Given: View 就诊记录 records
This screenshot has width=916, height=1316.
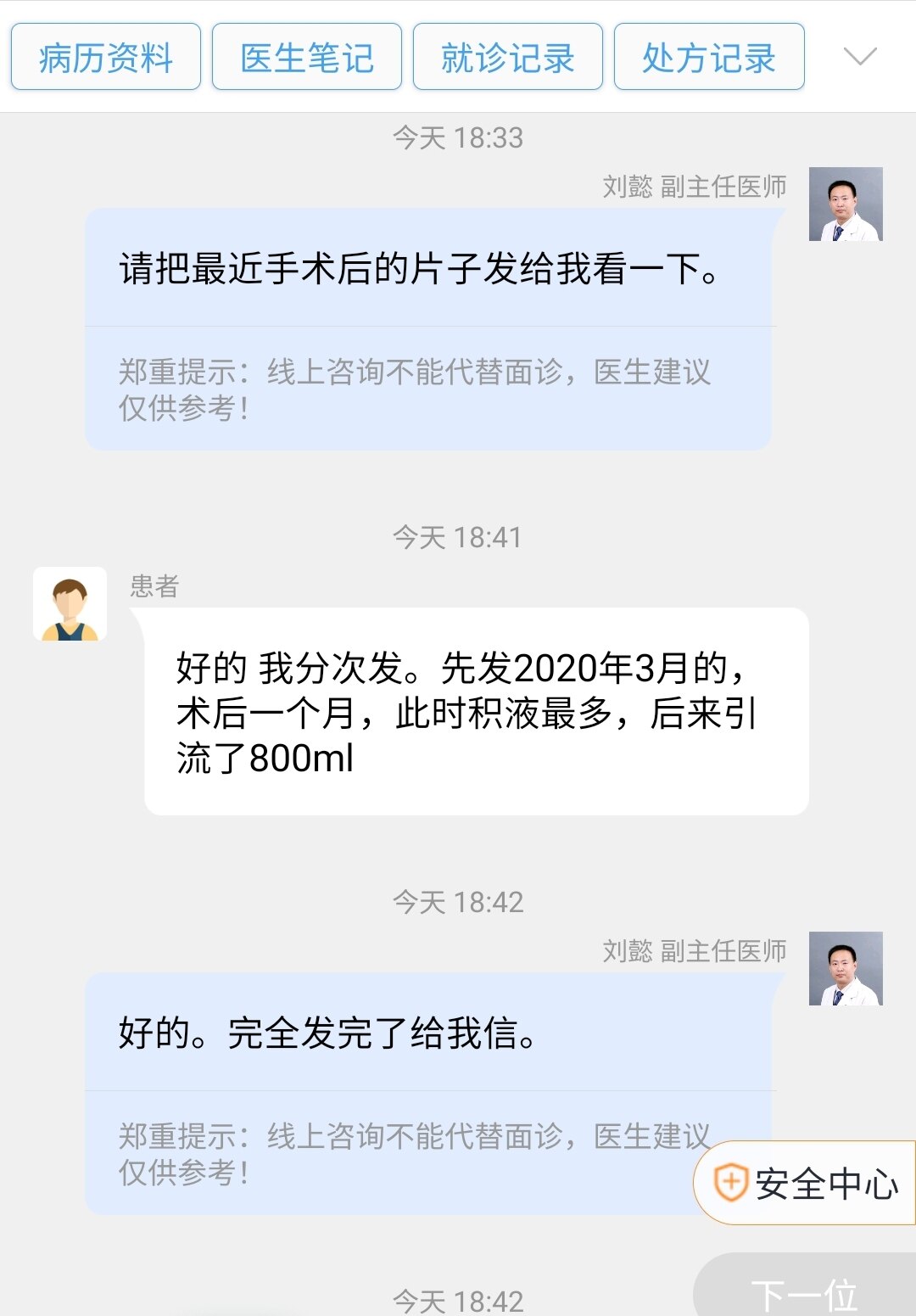Looking at the screenshot, I should [506, 56].
